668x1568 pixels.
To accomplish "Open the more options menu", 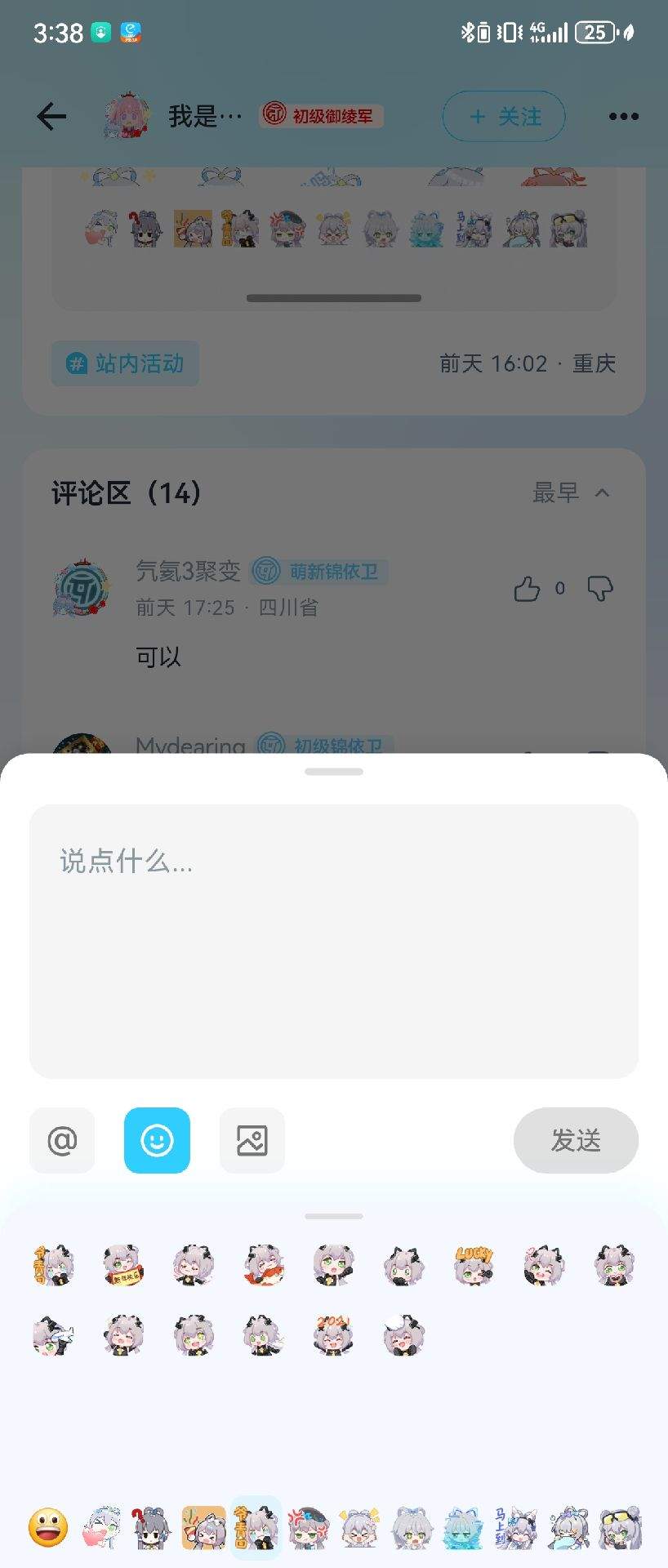I will click(623, 116).
